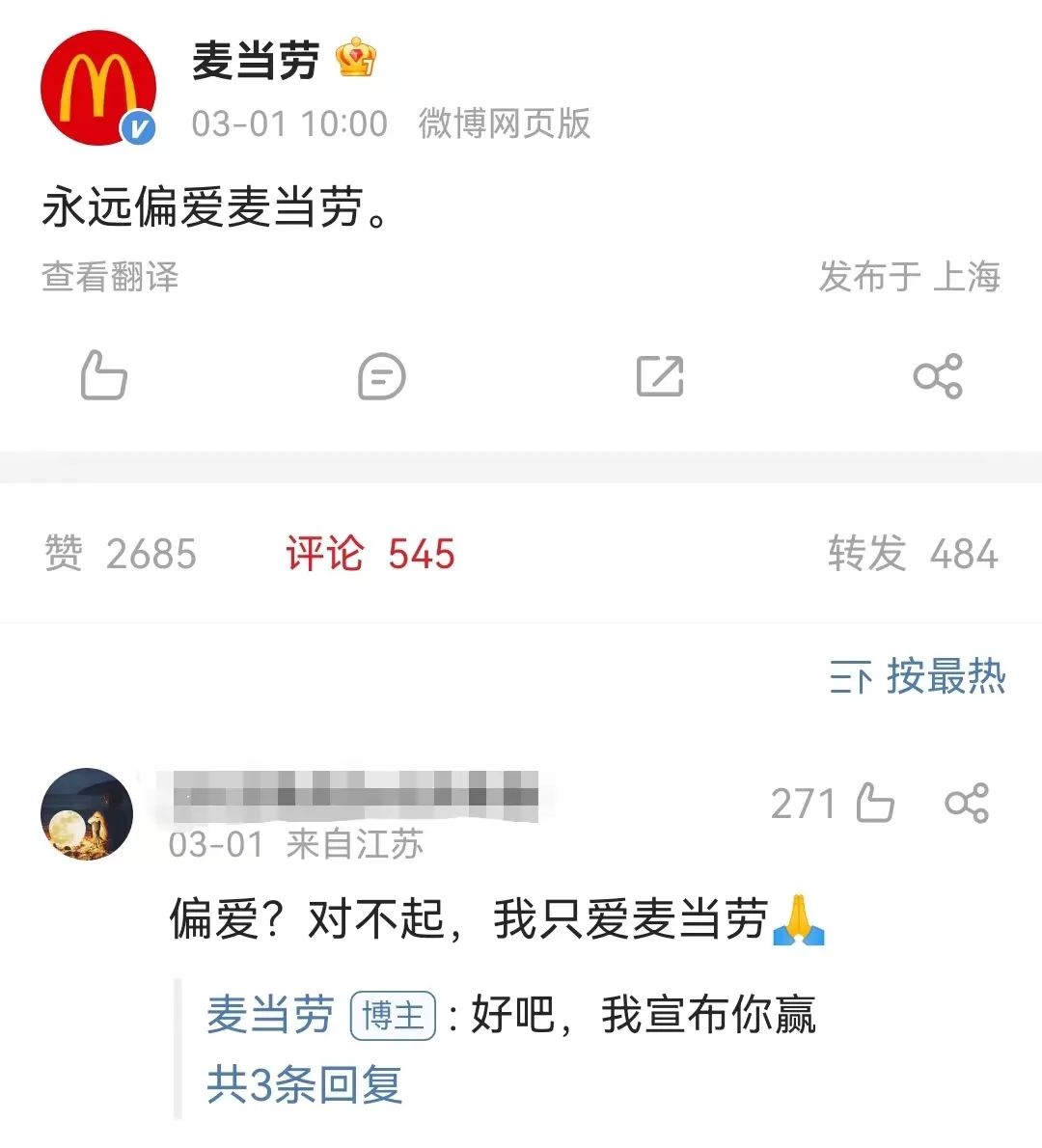Tap 查看翻译 to translate the post
1042x1148 pixels.
coord(110,277)
